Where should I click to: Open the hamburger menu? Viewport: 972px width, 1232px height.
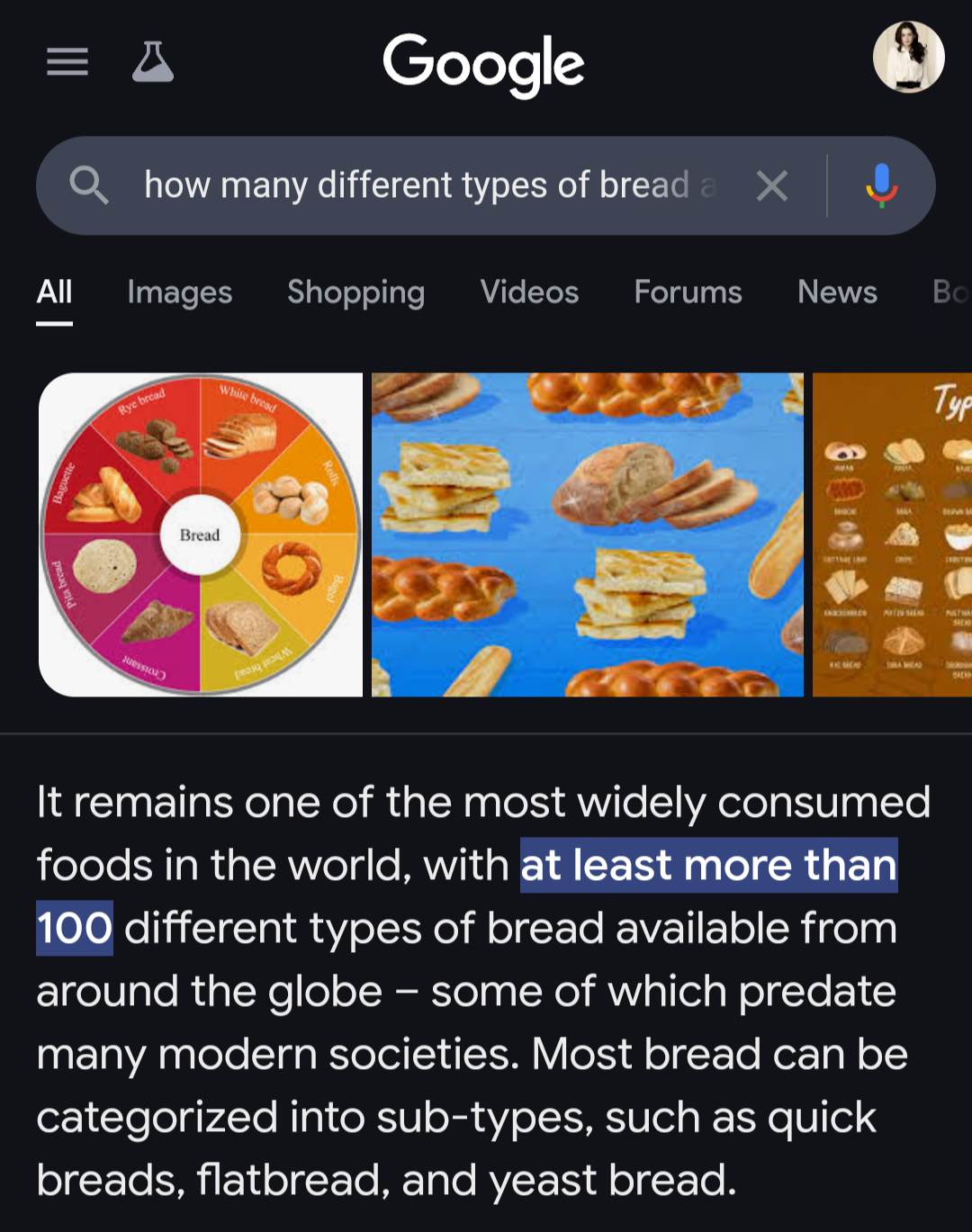pos(67,62)
